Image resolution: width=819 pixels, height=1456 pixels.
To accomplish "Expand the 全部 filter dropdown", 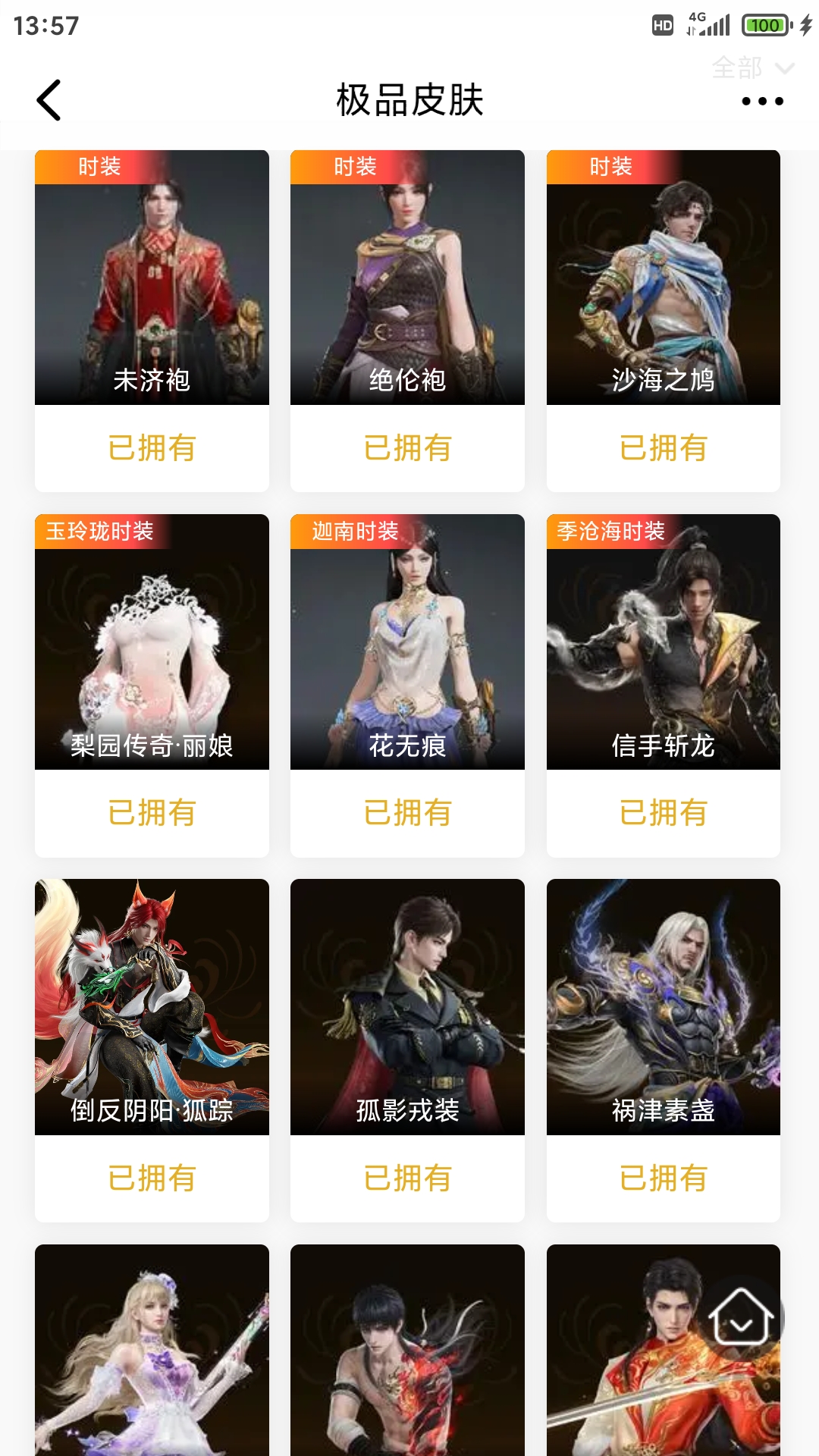I will (752, 68).
